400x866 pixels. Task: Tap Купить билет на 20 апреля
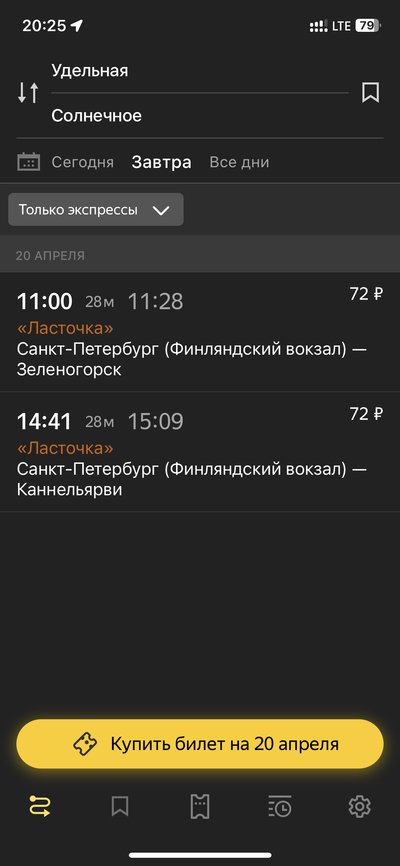(200, 744)
